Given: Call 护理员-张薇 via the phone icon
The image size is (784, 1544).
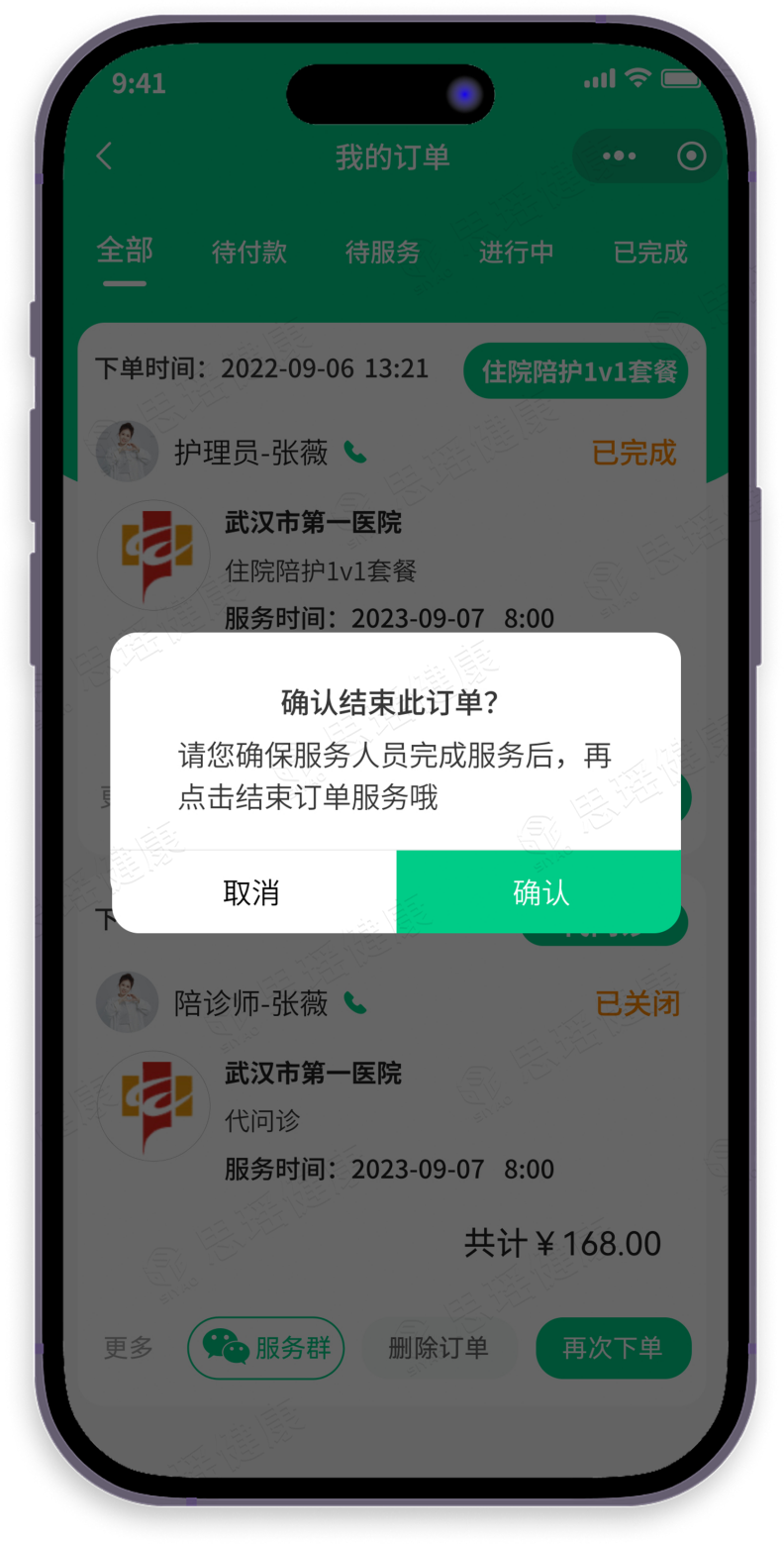Looking at the screenshot, I should [x=355, y=453].
